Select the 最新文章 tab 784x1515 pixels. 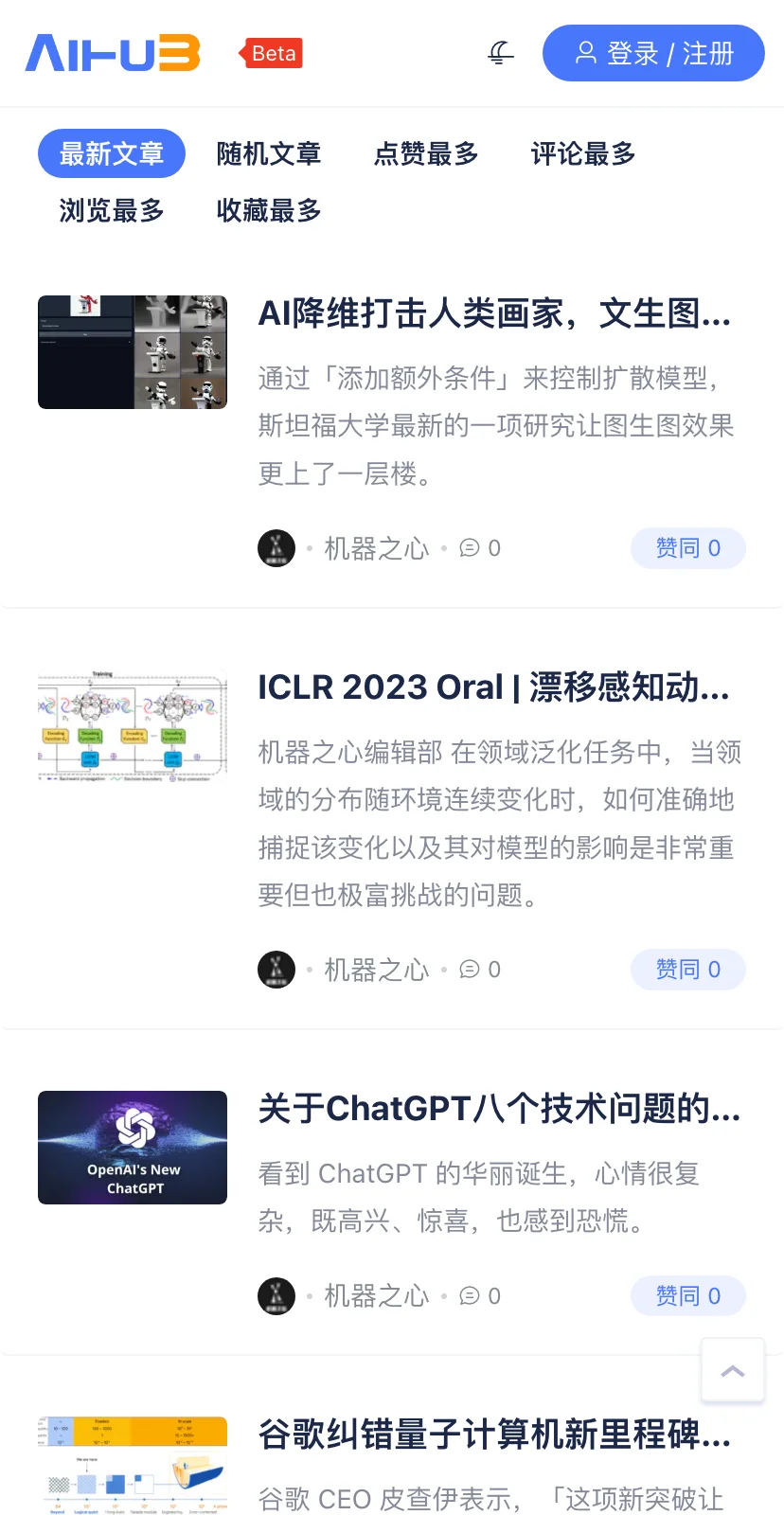(x=112, y=153)
